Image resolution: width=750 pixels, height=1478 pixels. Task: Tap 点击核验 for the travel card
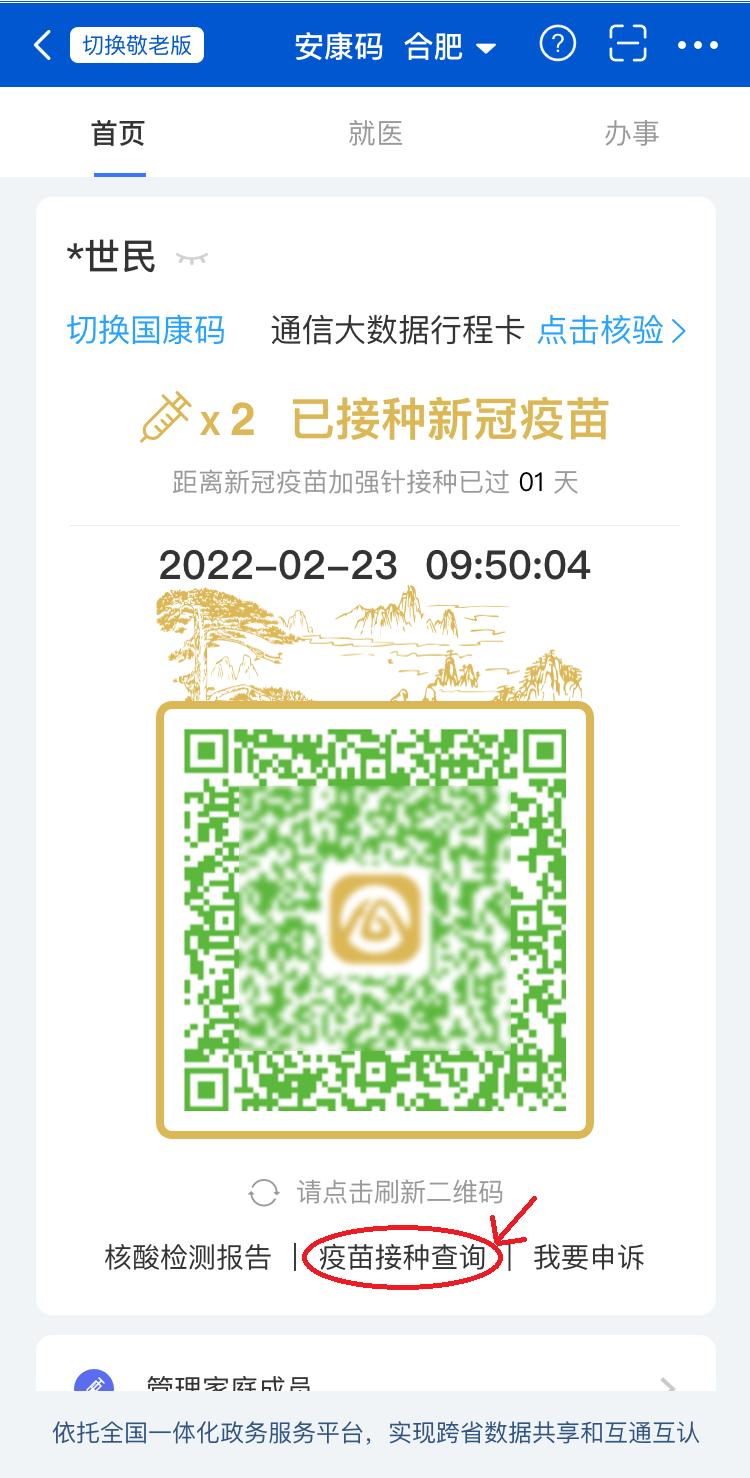[610, 330]
